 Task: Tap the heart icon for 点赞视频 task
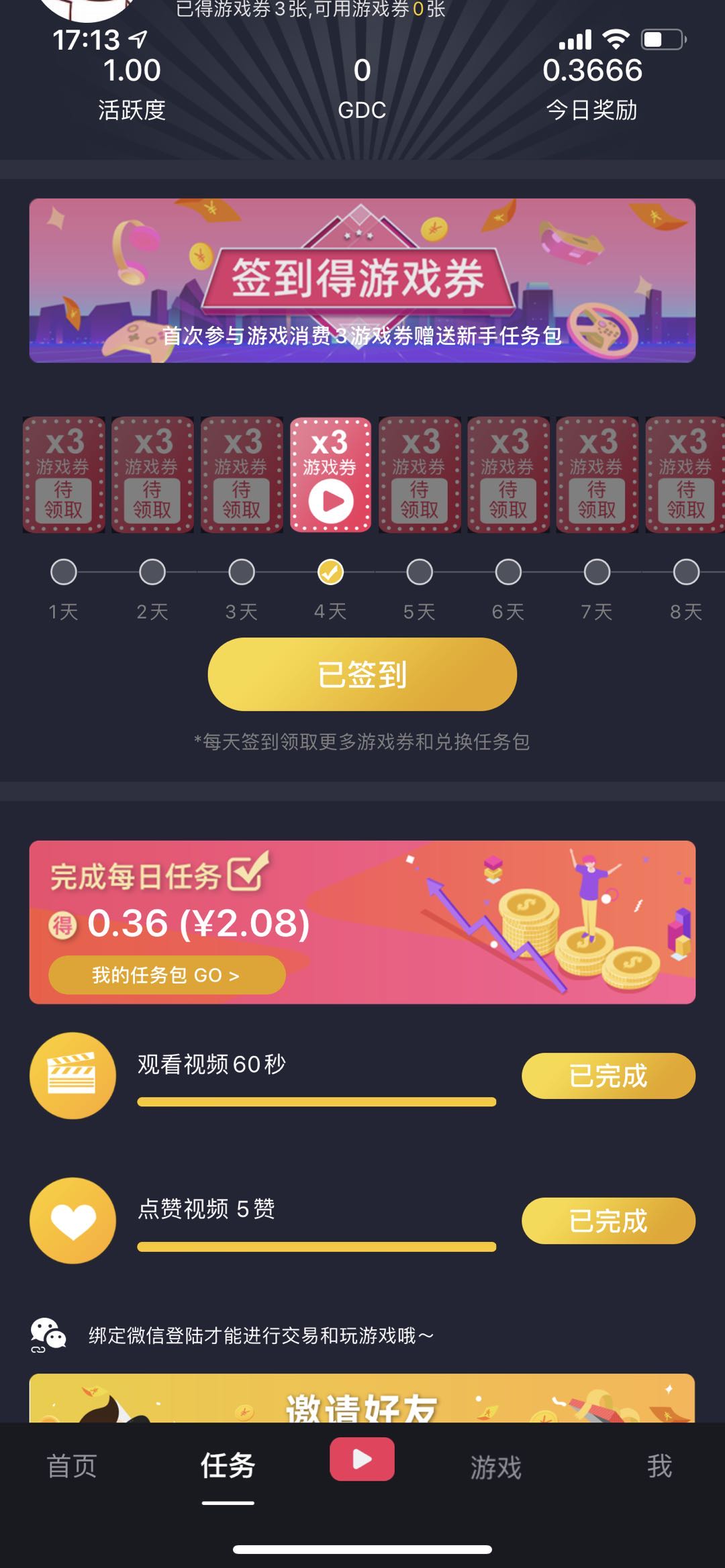(x=73, y=1220)
